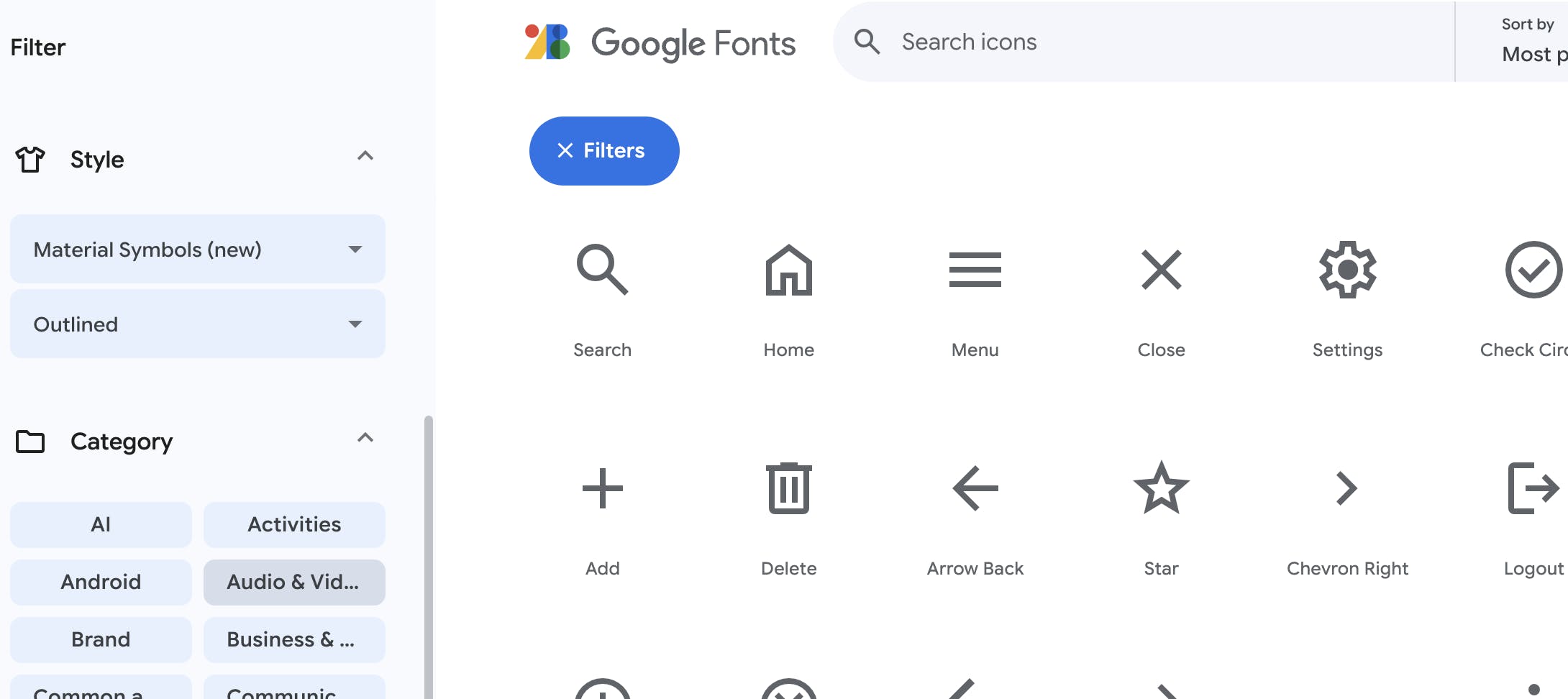Go to Google Fonts home
The height and width of the screenshot is (699, 1568).
point(660,42)
